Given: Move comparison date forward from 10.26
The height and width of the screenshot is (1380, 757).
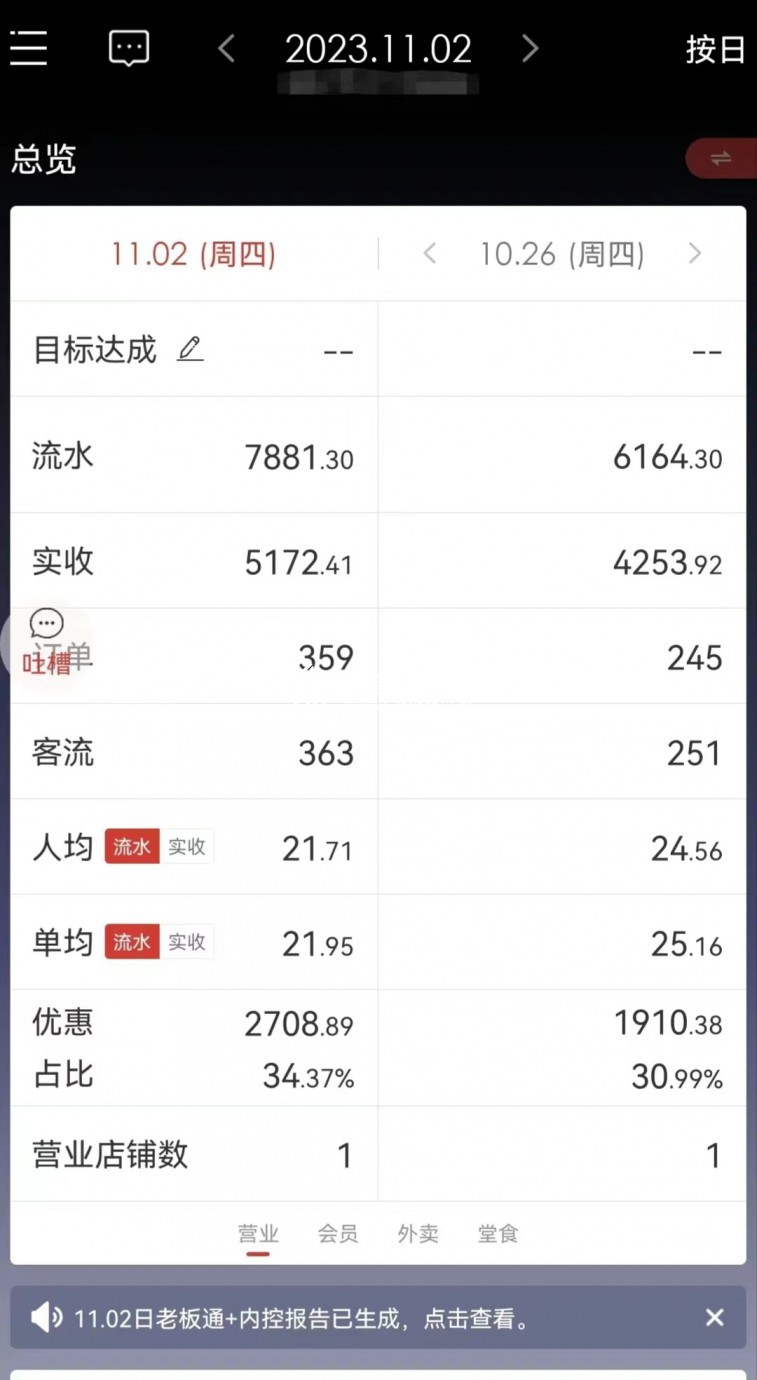Looking at the screenshot, I should click(x=695, y=254).
